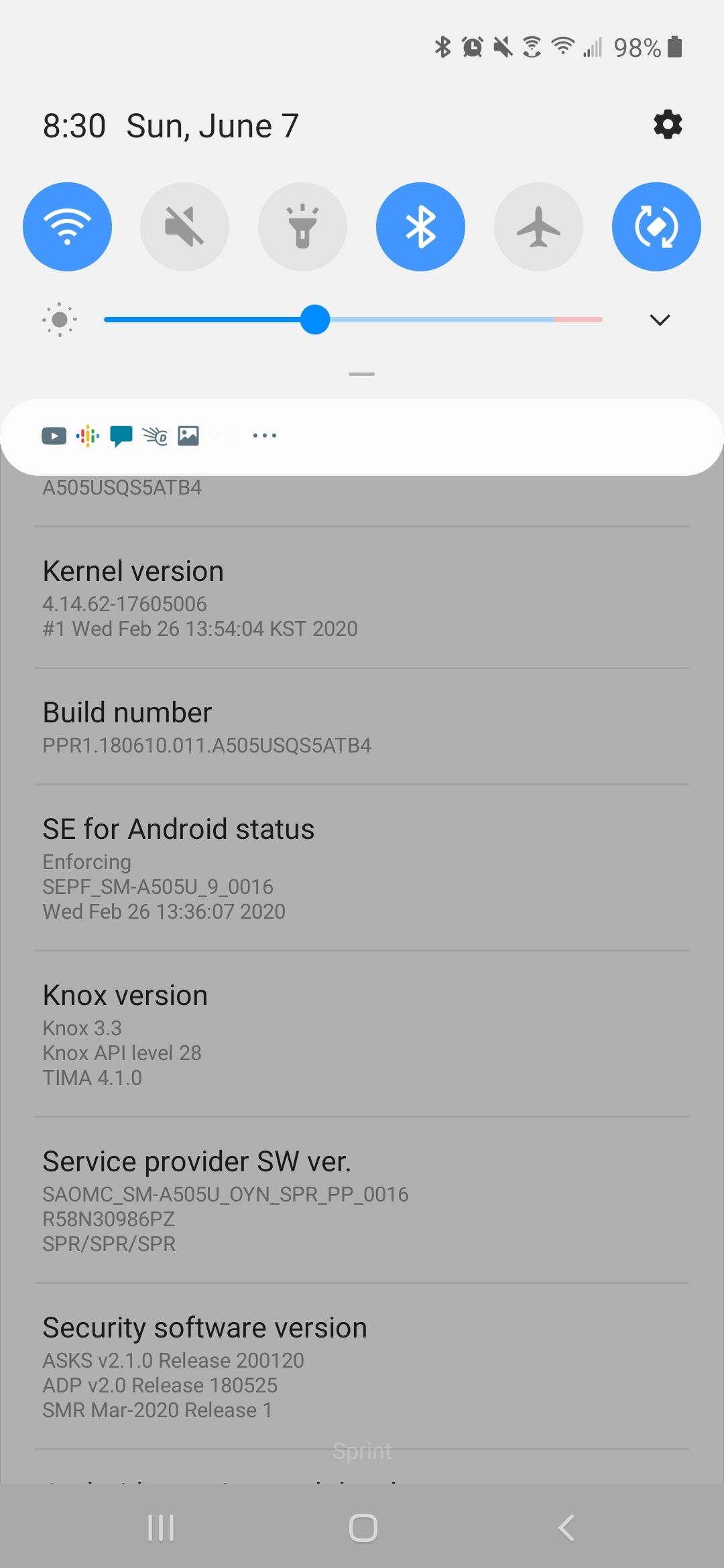Toggle the auto-rotate quick setting
Viewport: 724px width, 1568px height.
pos(656,226)
